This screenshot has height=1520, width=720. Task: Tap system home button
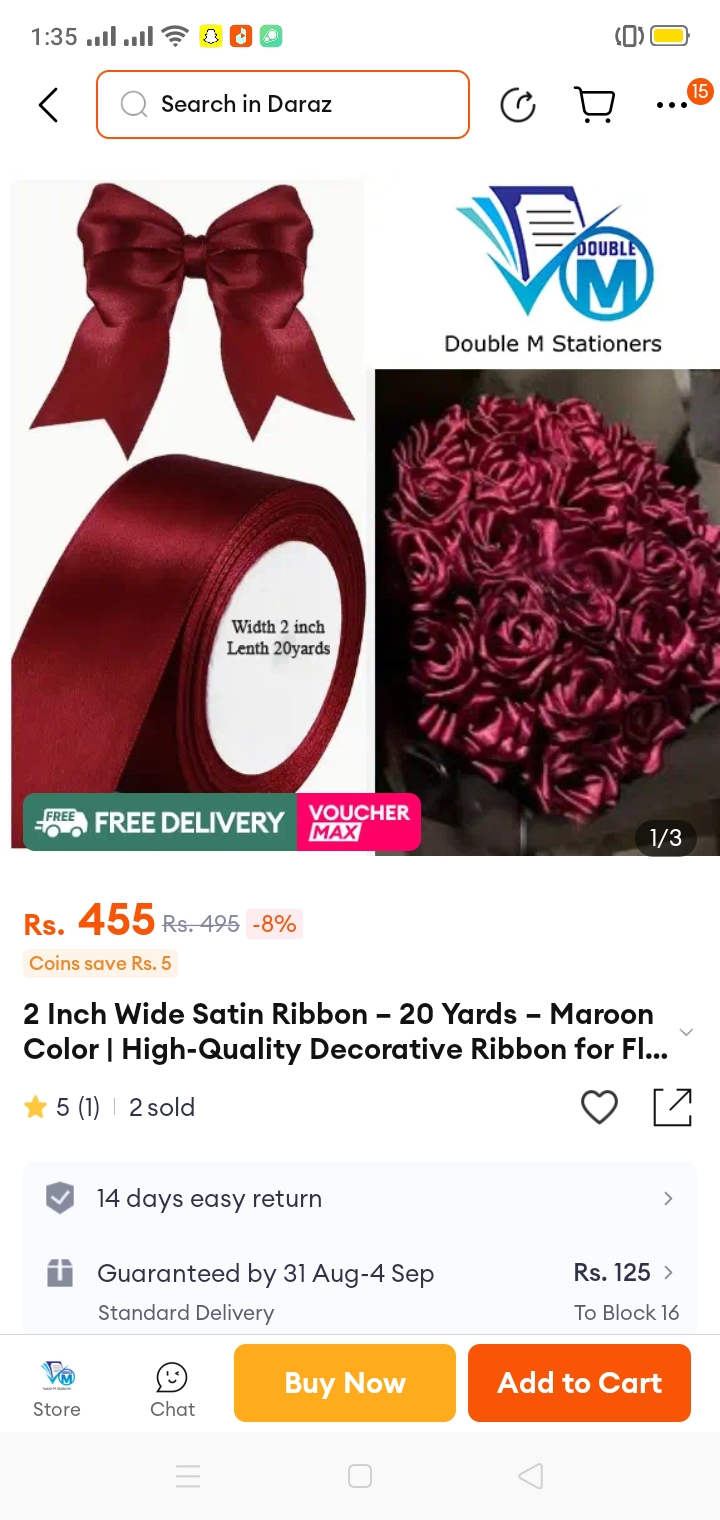click(360, 1476)
